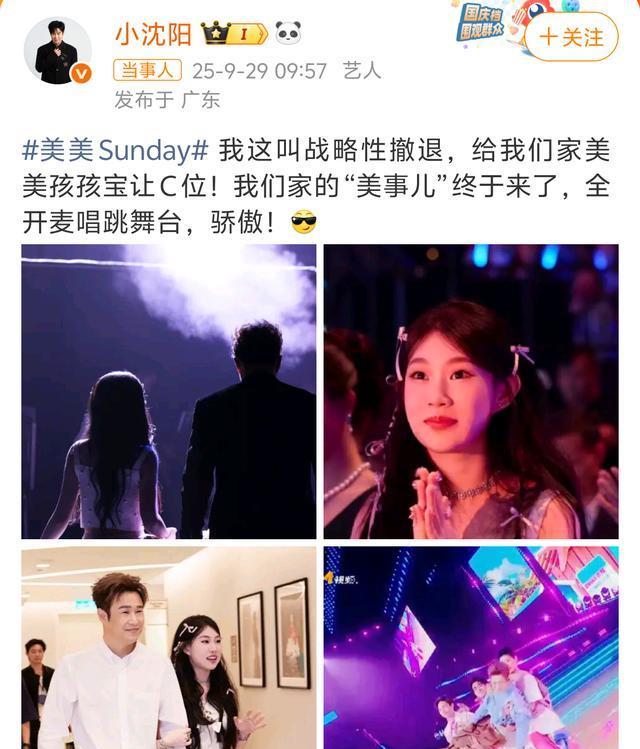640x749 pixels.
Task: Tap the 小沈阳 username
Action: [152, 35]
